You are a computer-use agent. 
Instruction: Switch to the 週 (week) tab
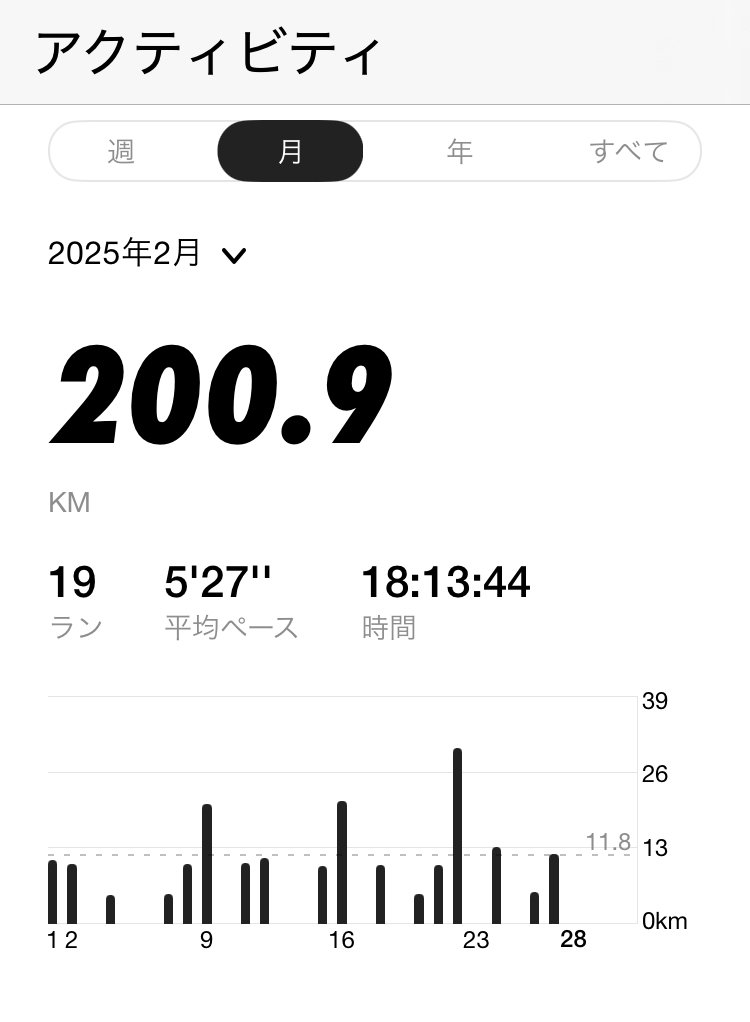click(x=120, y=150)
